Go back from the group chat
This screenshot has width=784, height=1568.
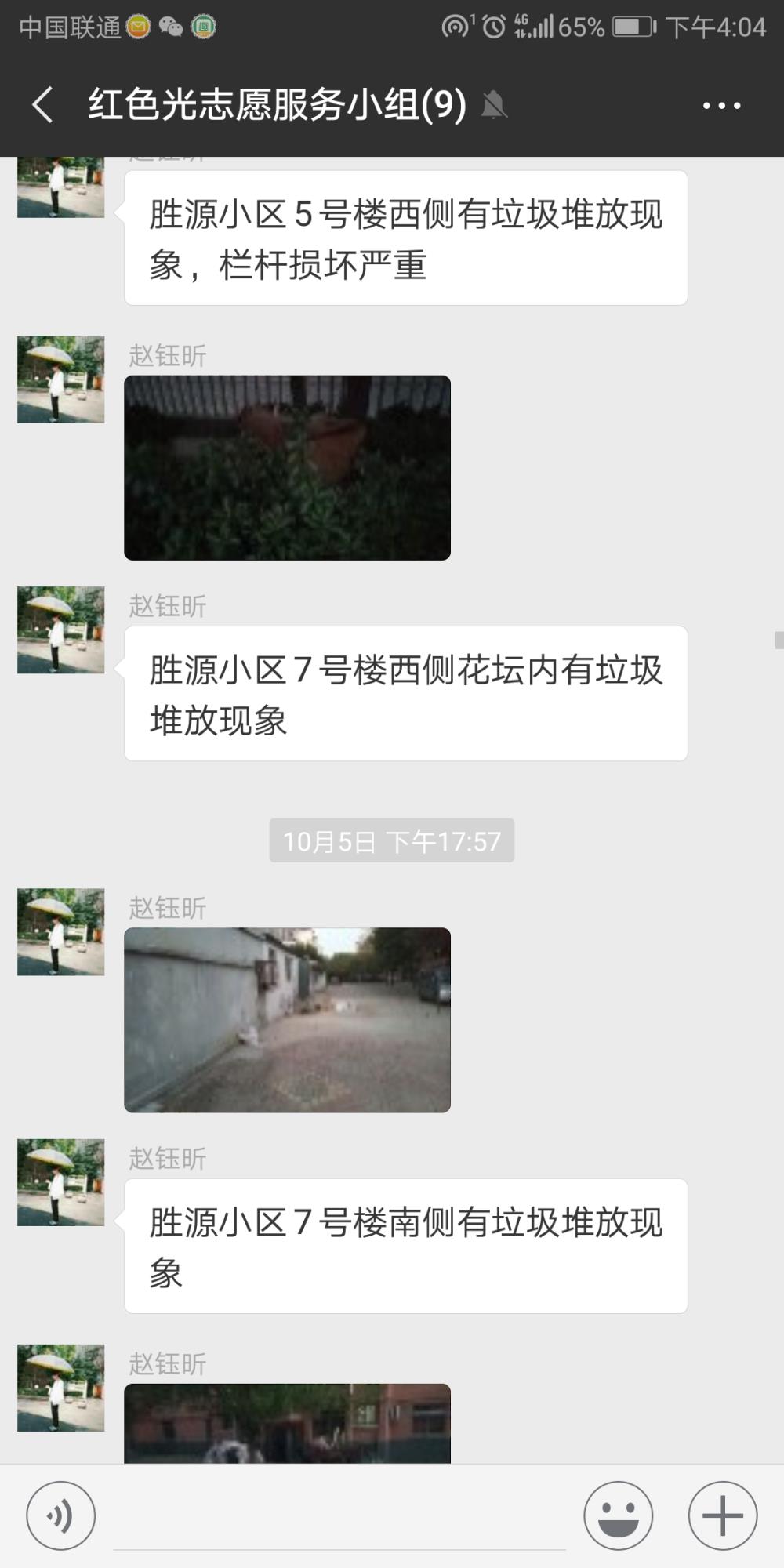click(43, 105)
